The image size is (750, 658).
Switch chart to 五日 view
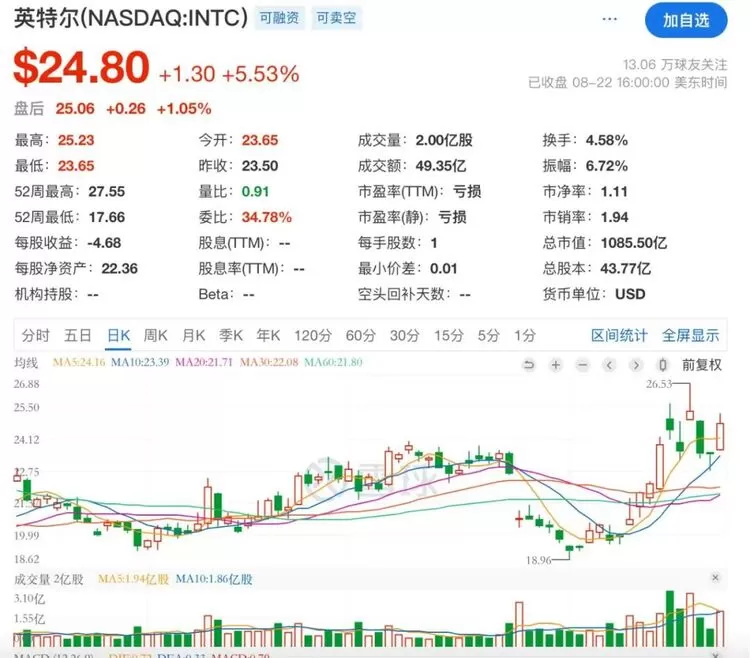(78, 335)
